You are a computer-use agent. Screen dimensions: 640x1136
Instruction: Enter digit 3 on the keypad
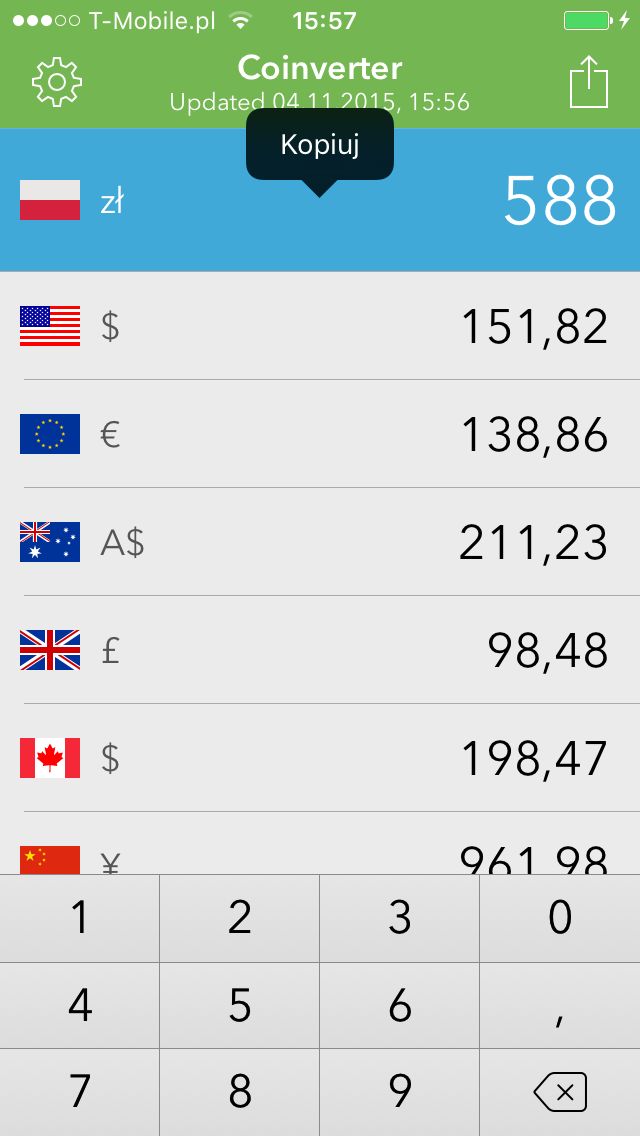399,918
